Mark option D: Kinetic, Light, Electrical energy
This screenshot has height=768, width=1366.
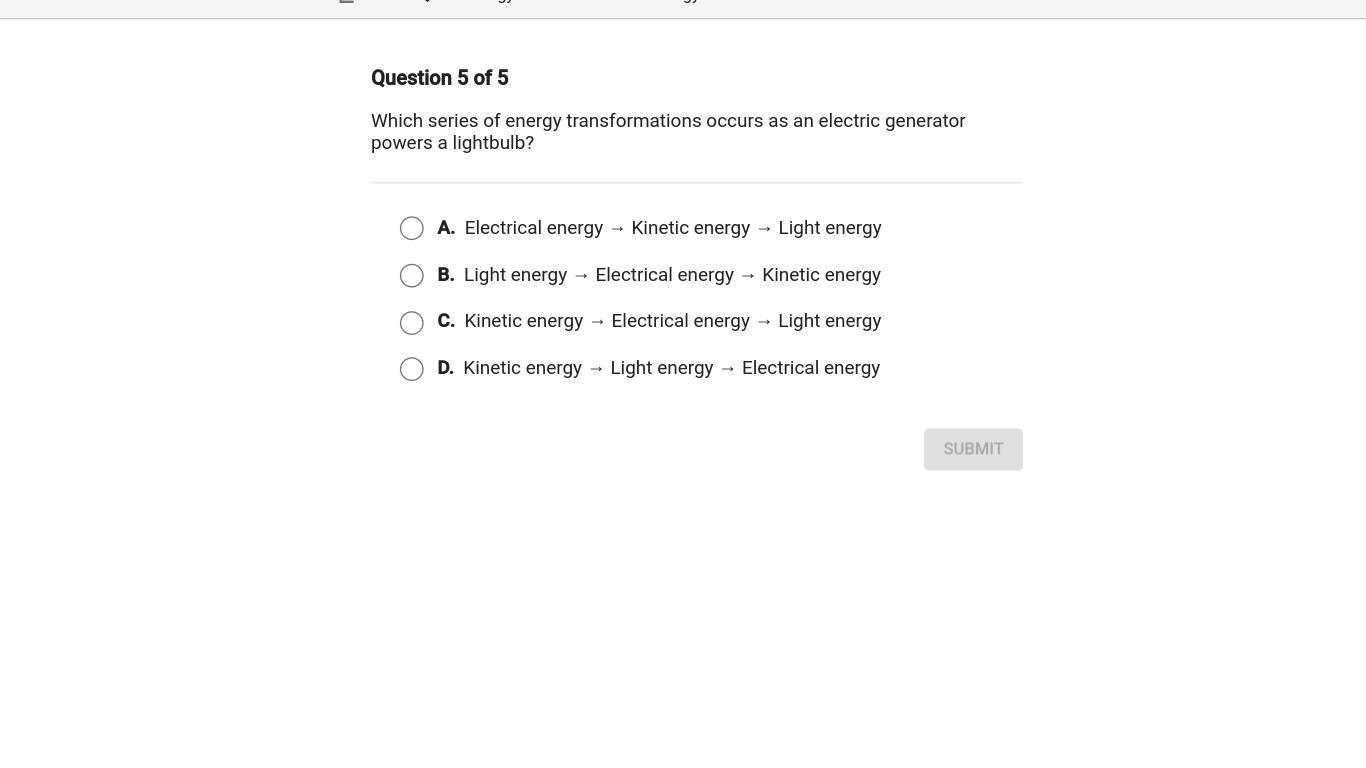[x=411, y=369]
